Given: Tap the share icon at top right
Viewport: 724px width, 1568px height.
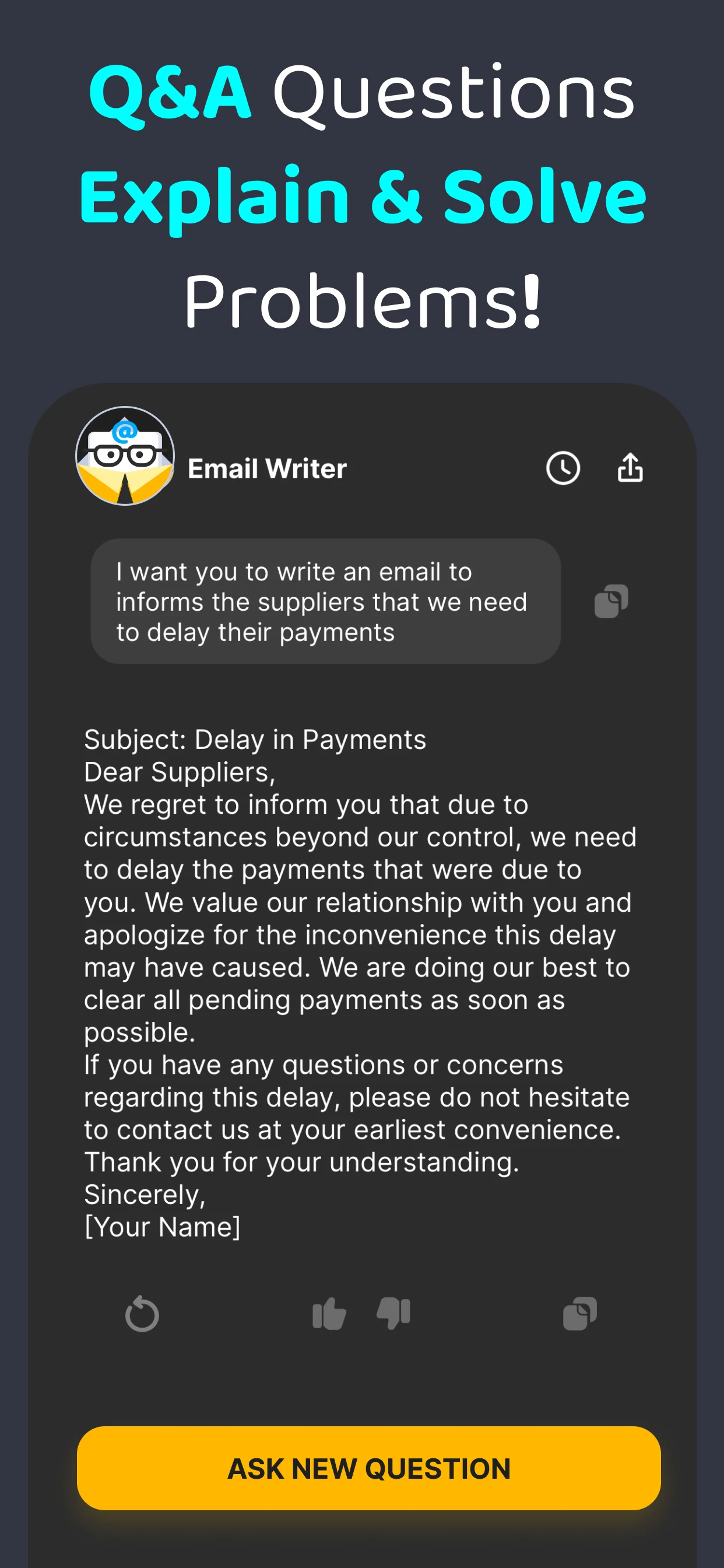Looking at the screenshot, I should pyautogui.click(x=631, y=467).
